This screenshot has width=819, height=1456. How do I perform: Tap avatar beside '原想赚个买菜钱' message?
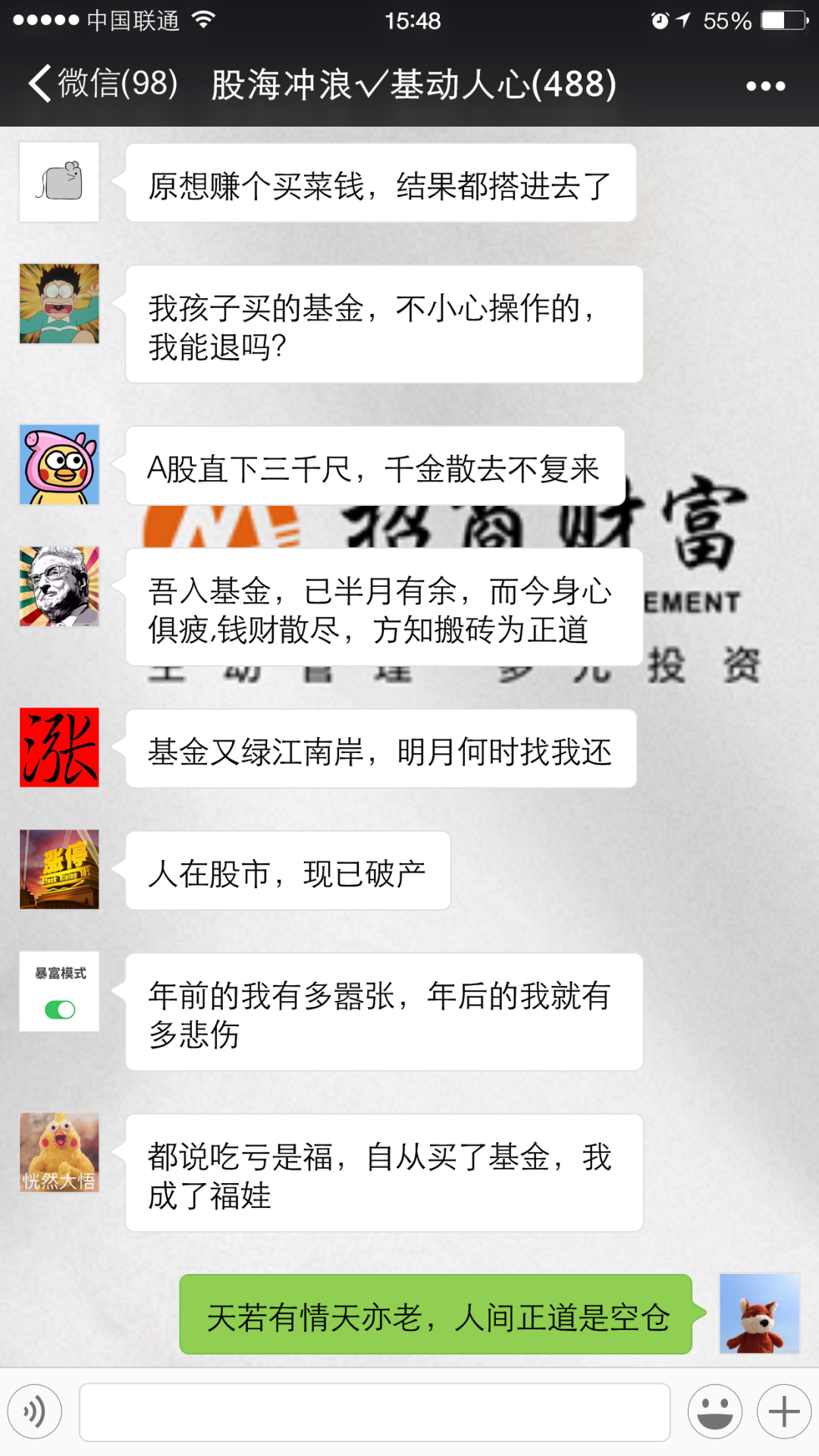tap(59, 182)
